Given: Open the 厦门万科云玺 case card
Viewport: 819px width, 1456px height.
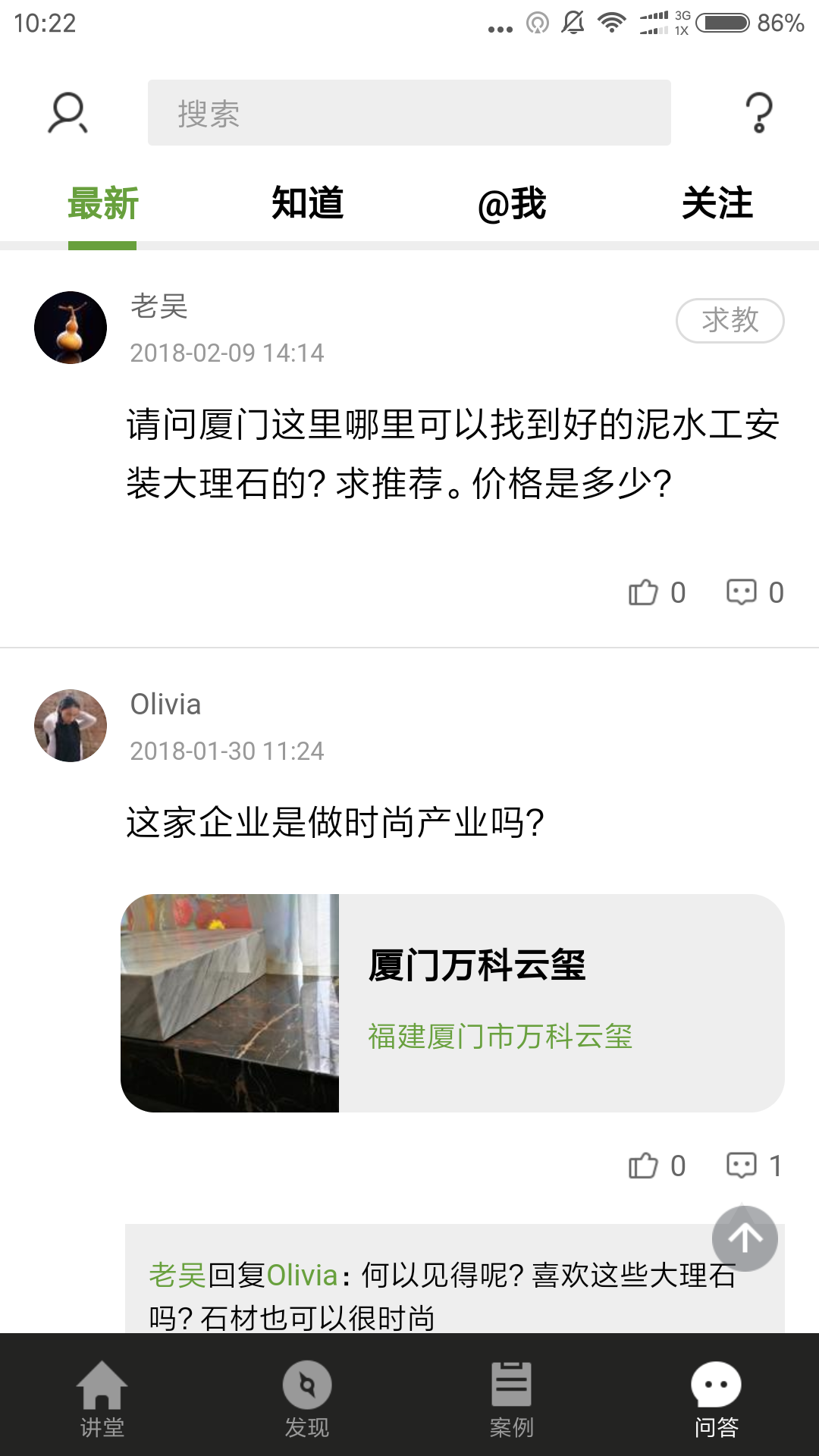Looking at the screenshot, I should coord(452,1003).
